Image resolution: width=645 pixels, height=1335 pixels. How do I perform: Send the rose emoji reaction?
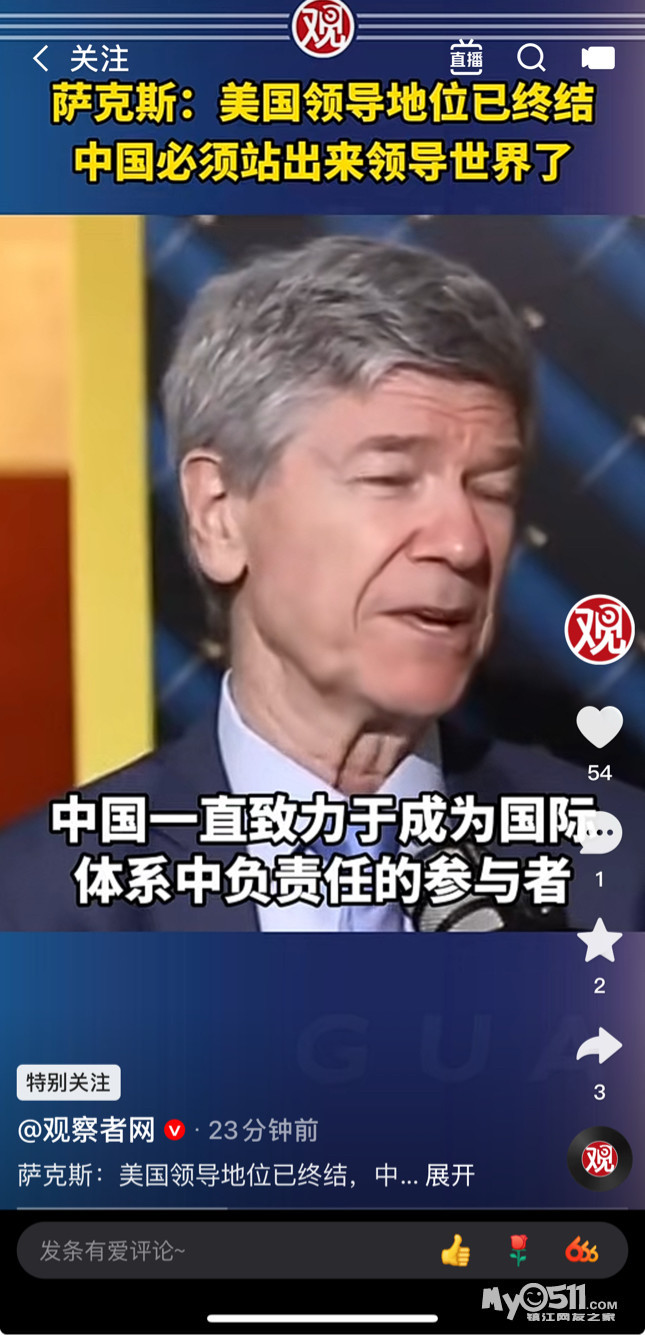[x=518, y=1249]
